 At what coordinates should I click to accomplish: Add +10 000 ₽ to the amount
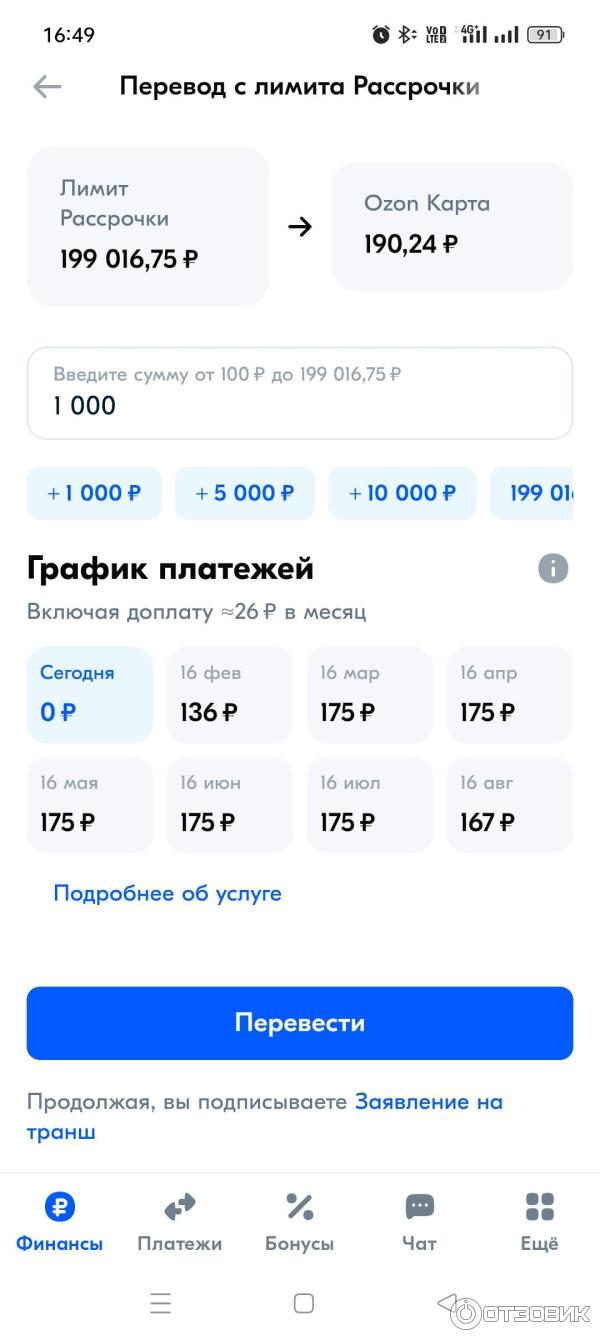tap(402, 493)
